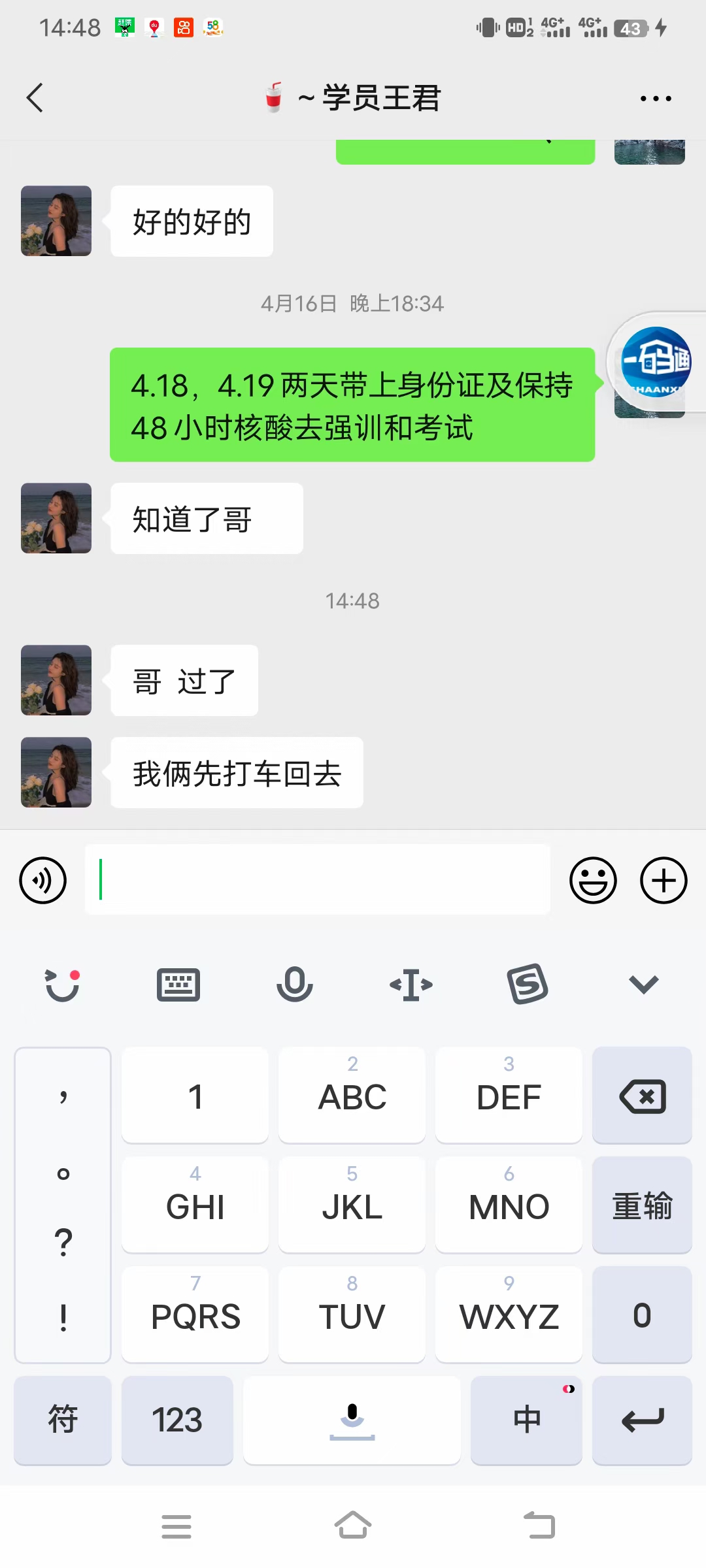Open the Sogou keyboard settings logo
The height and width of the screenshot is (1568, 706).
(x=528, y=984)
